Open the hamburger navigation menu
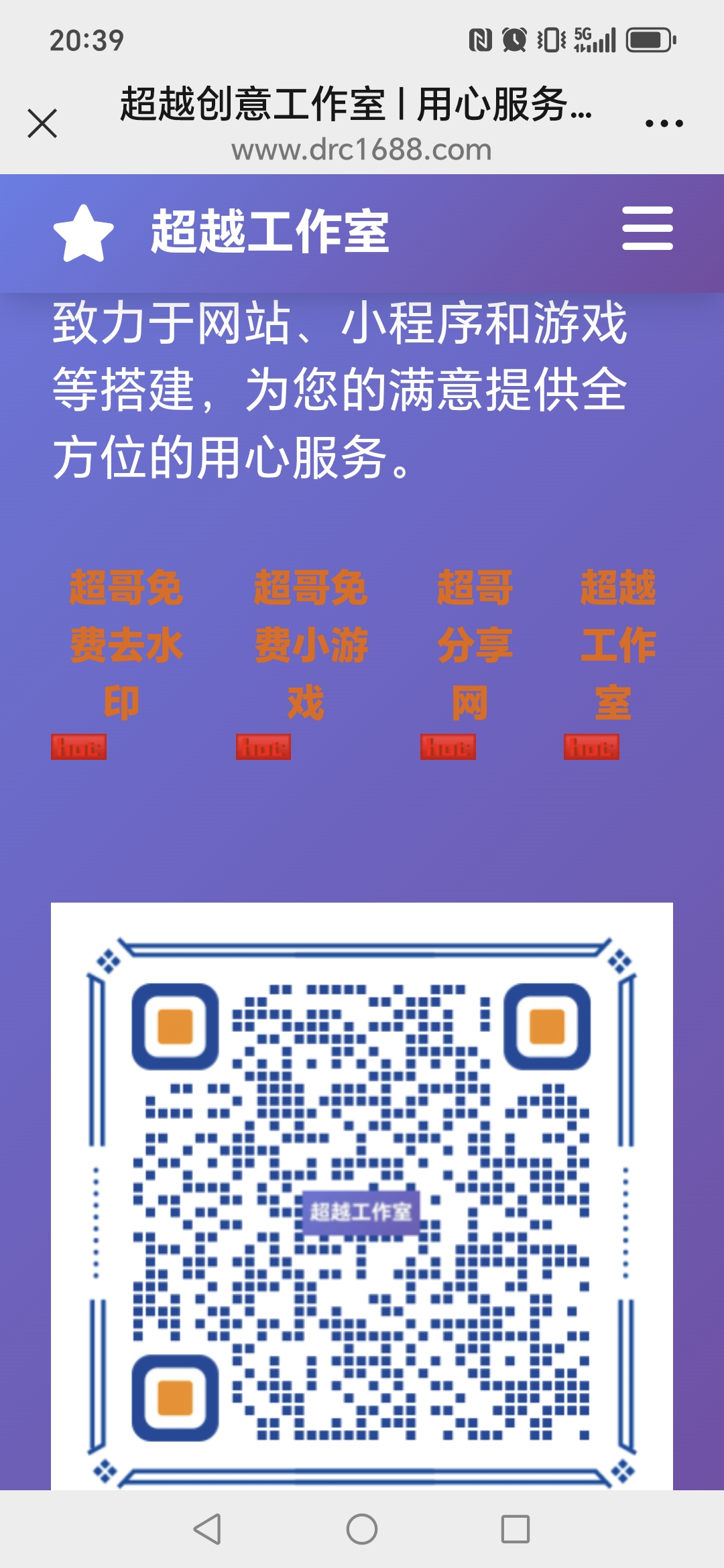Image resolution: width=724 pixels, height=1568 pixels. (x=647, y=228)
